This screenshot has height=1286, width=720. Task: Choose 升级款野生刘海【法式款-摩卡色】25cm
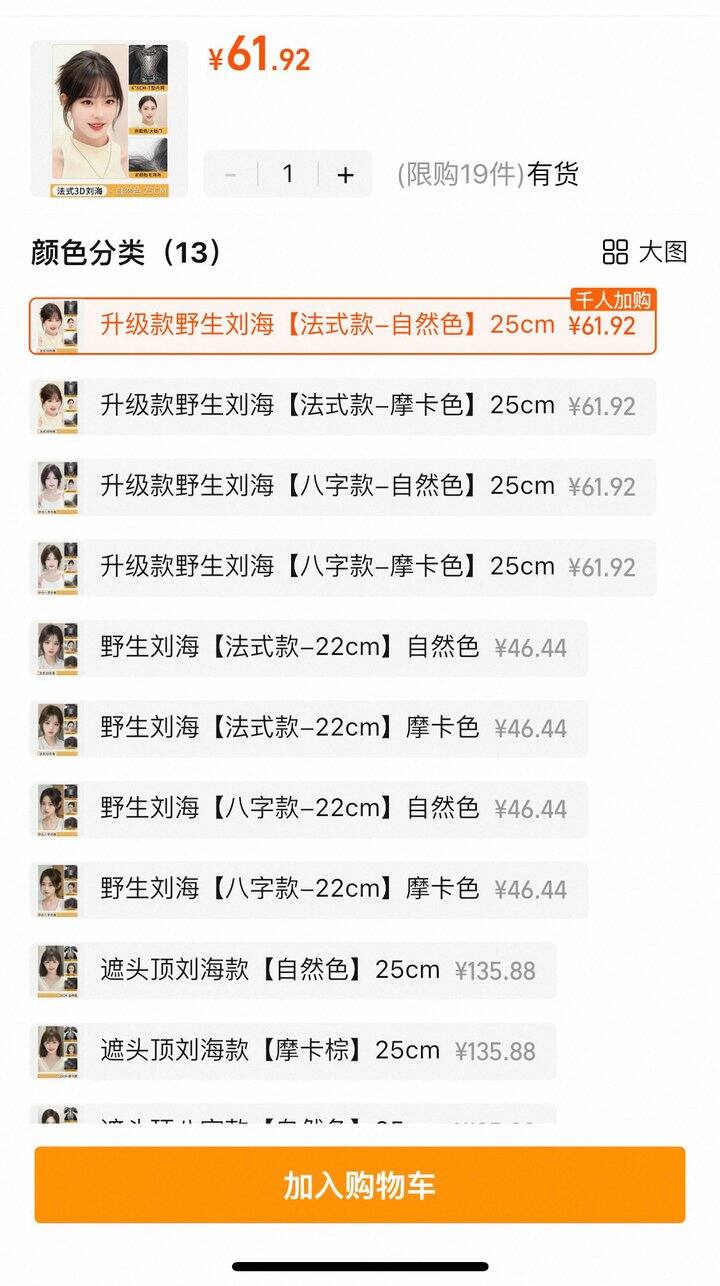click(x=342, y=406)
